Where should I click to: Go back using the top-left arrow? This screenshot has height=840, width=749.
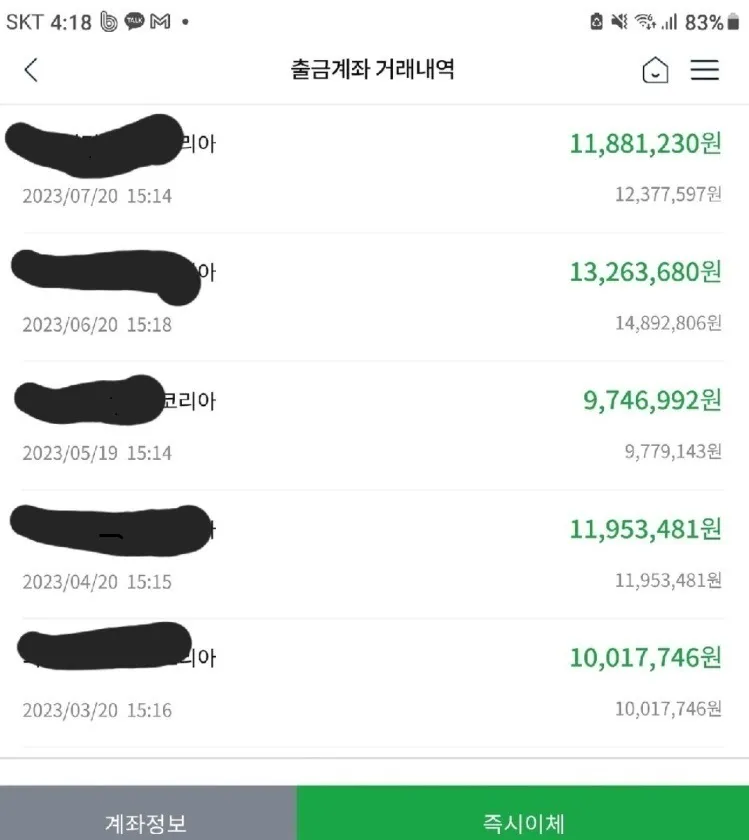click(31, 70)
